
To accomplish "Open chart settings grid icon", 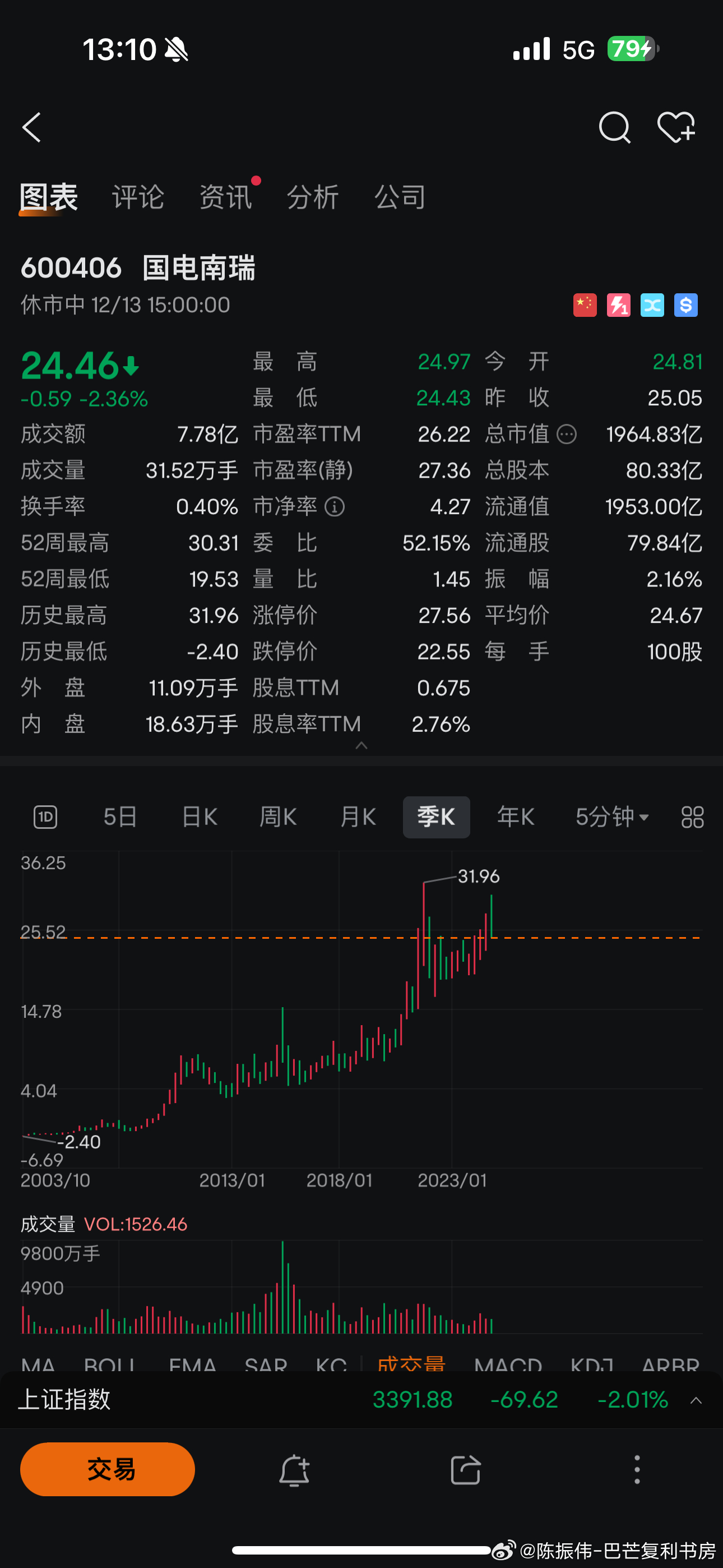I will coord(692,817).
